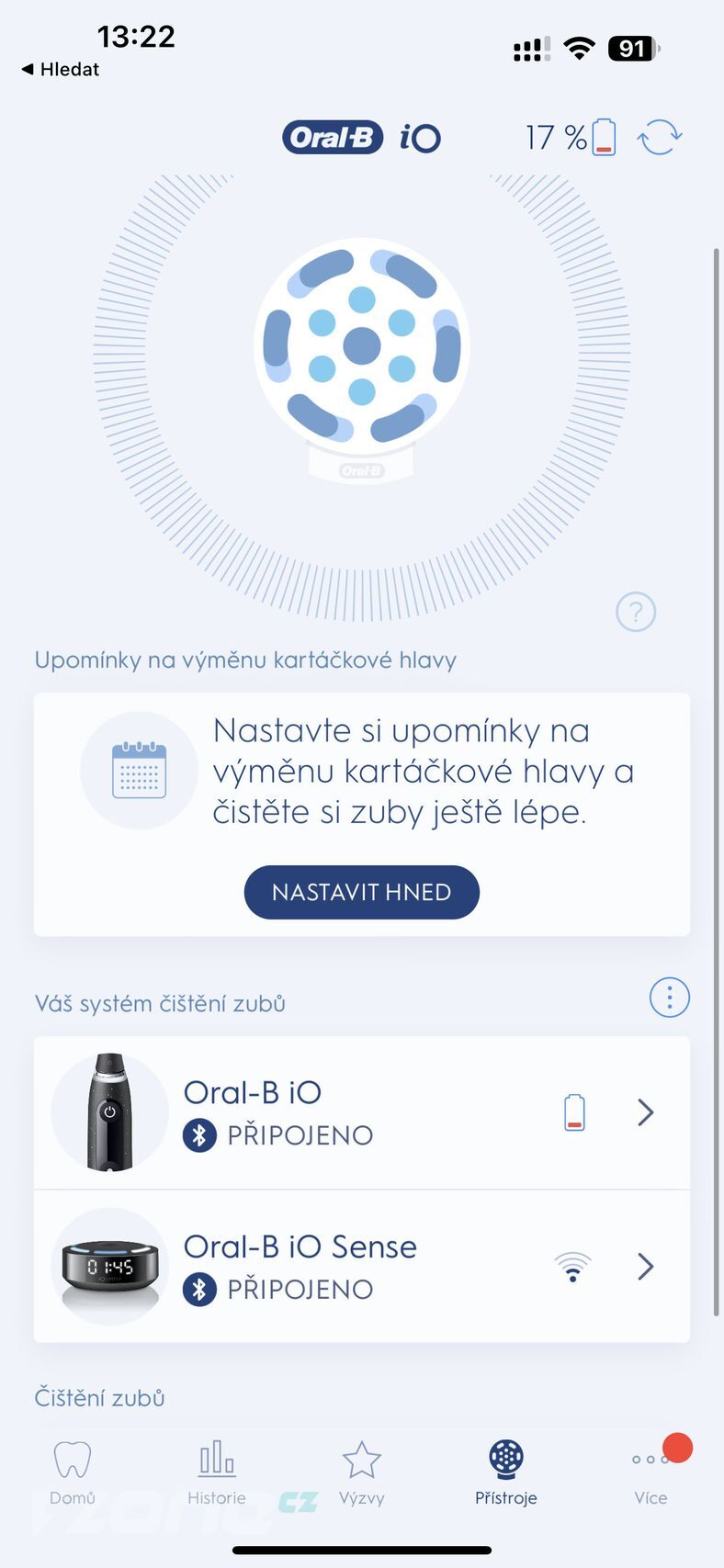
Task: Go to the Výzvy tab
Action: pyautogui.click(x=361, y=1473)
